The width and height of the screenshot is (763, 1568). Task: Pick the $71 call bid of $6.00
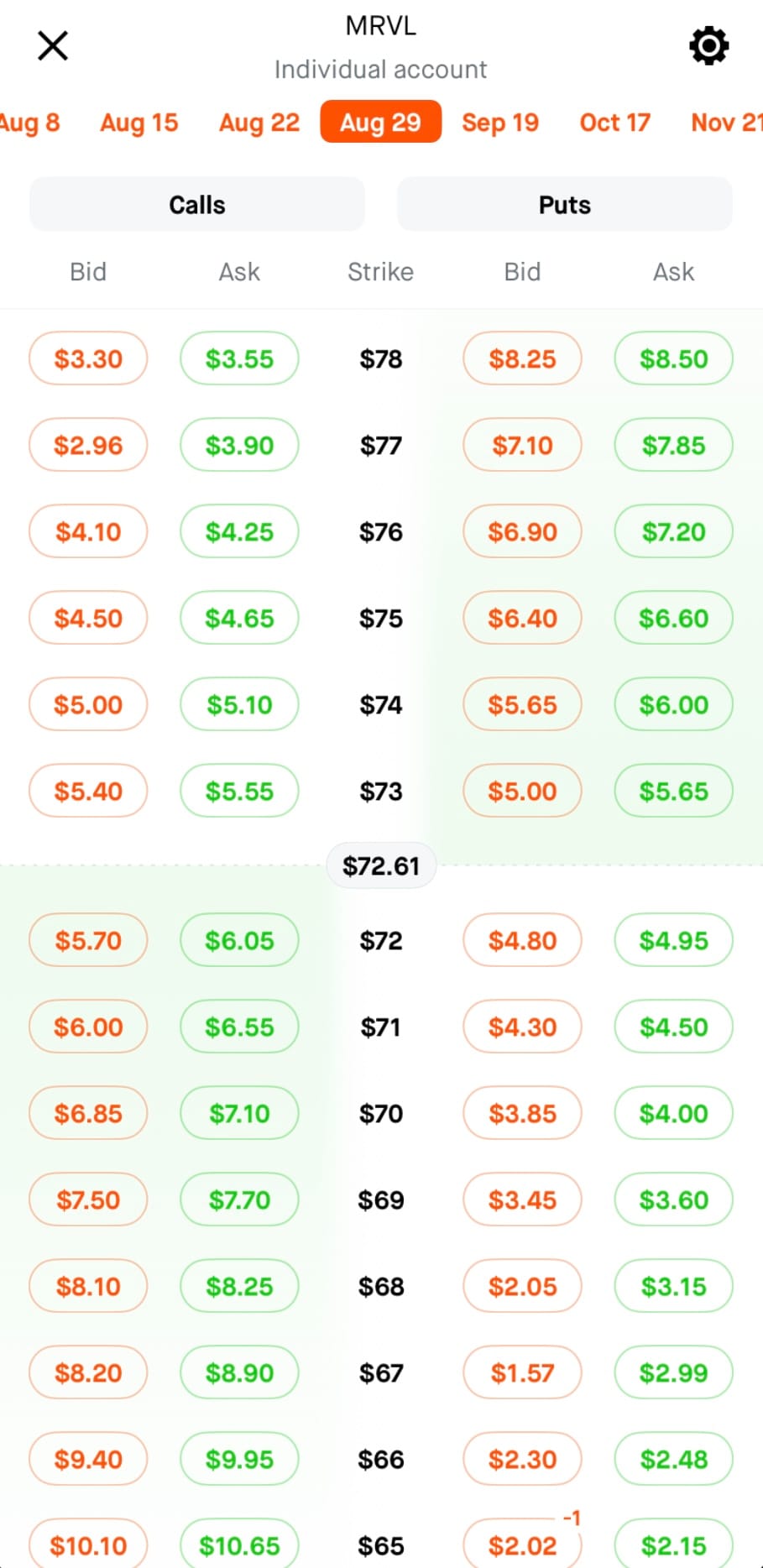pyautogui.click(x=88, y=1027)
